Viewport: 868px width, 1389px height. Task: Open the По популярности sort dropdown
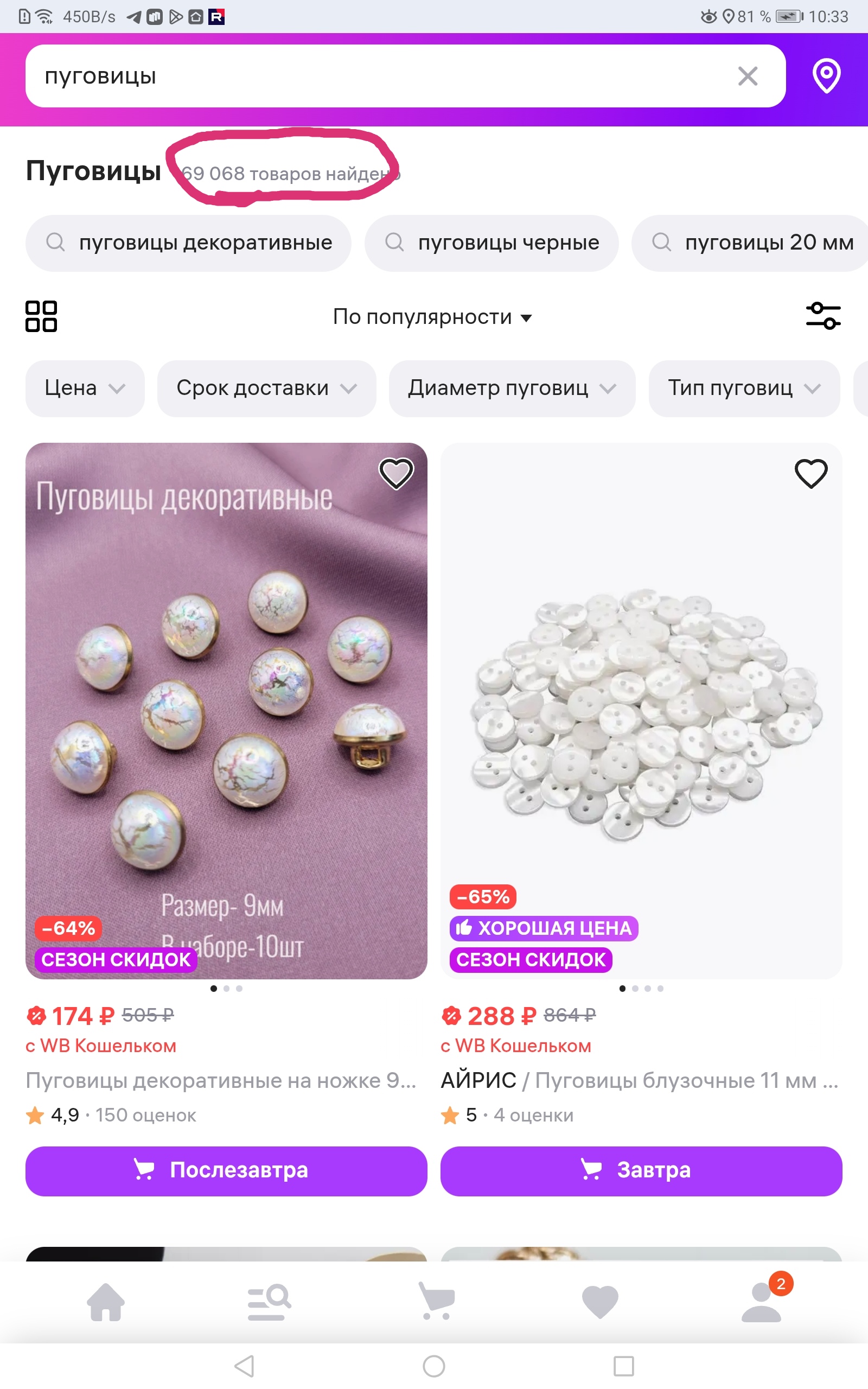(x=432, y=317)
